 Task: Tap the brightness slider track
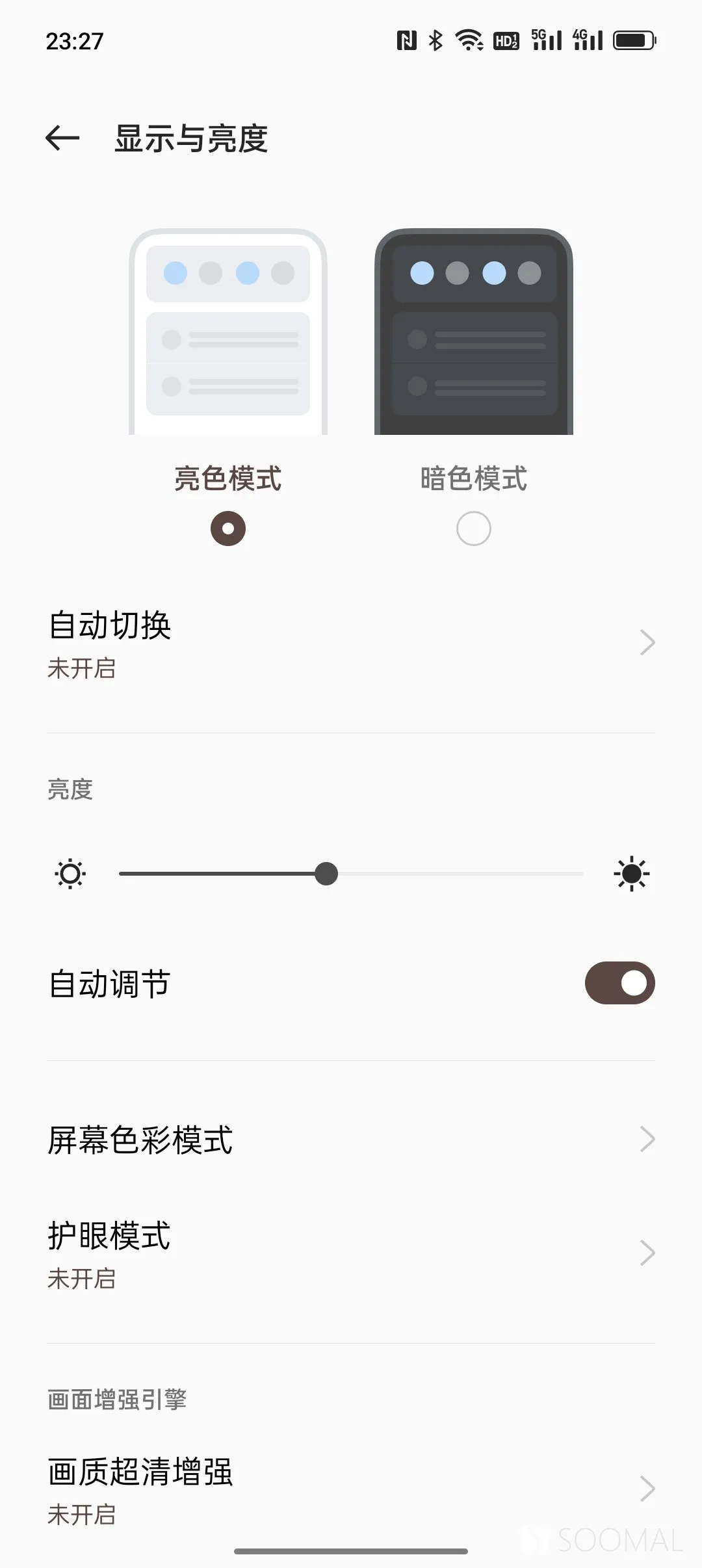click(351, 874)
